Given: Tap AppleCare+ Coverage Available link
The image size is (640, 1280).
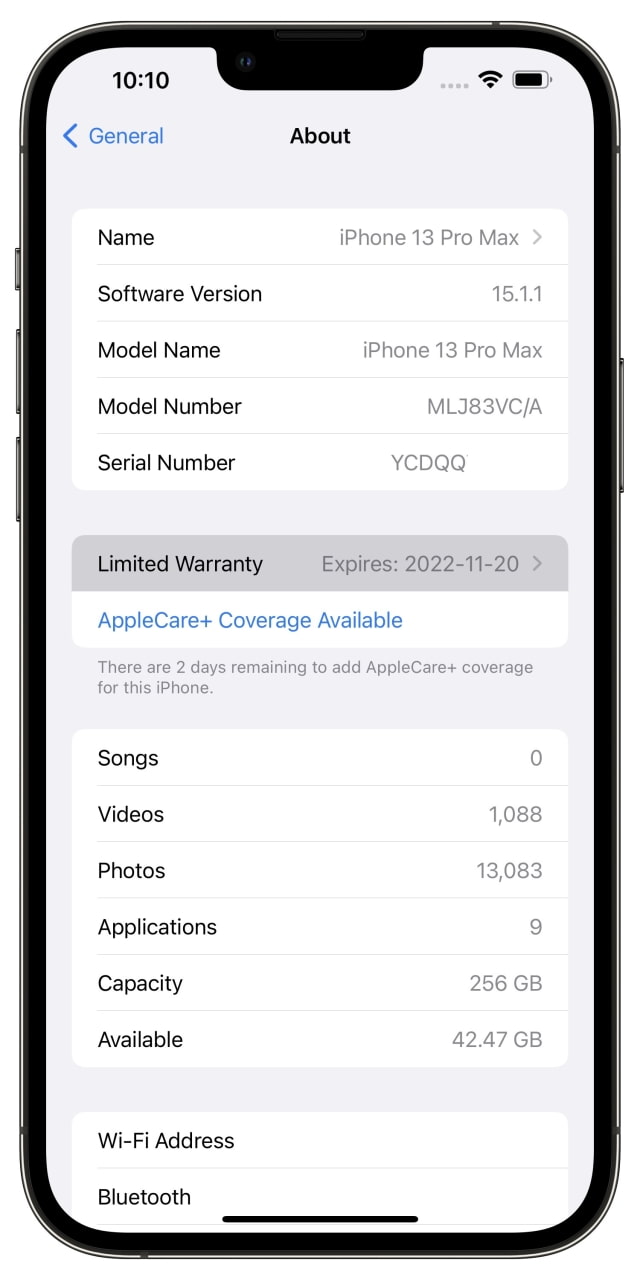Looking at the screenshot, I should (x=250, y=621).
